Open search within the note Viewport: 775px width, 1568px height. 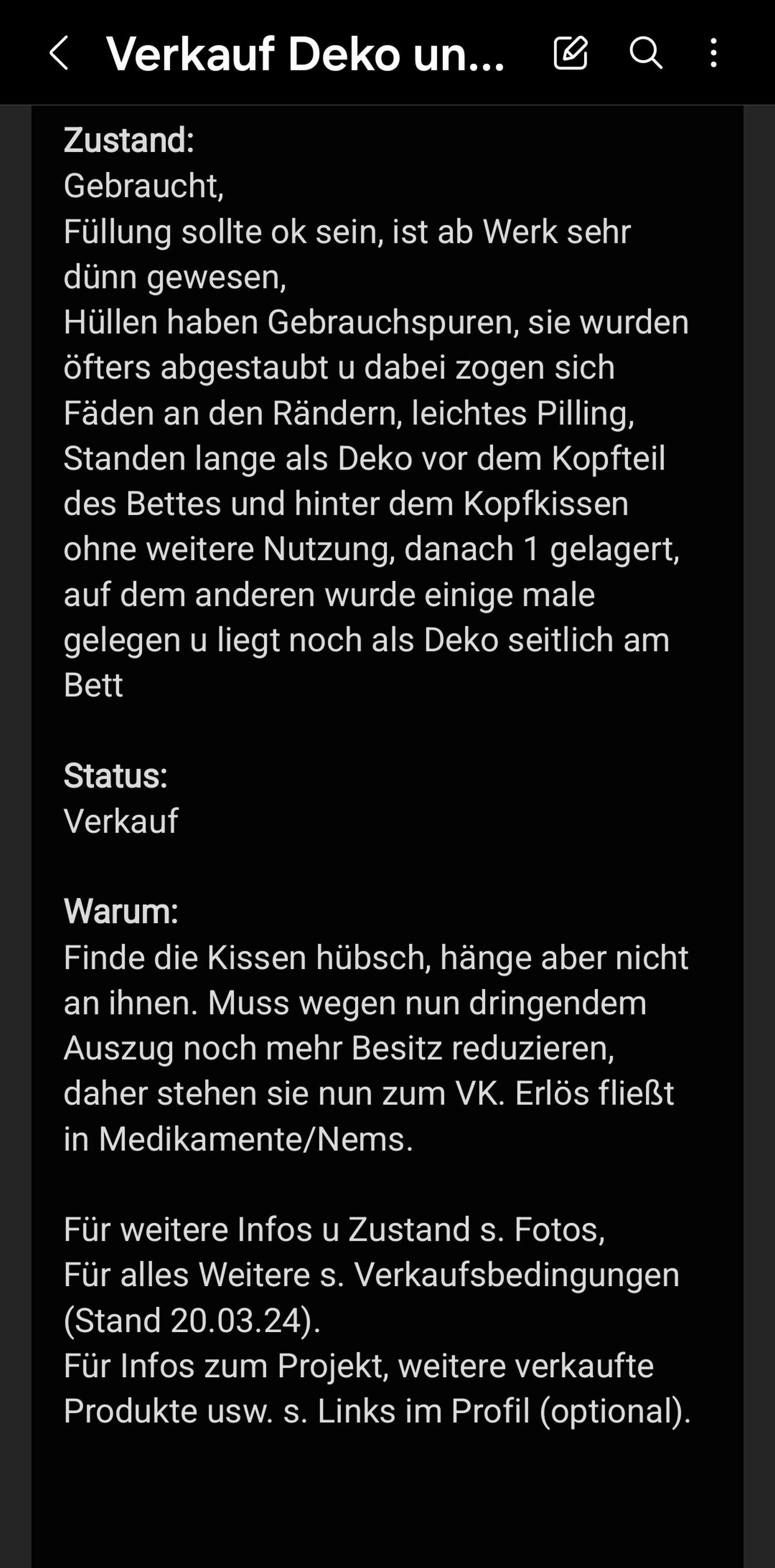point(645,52)
